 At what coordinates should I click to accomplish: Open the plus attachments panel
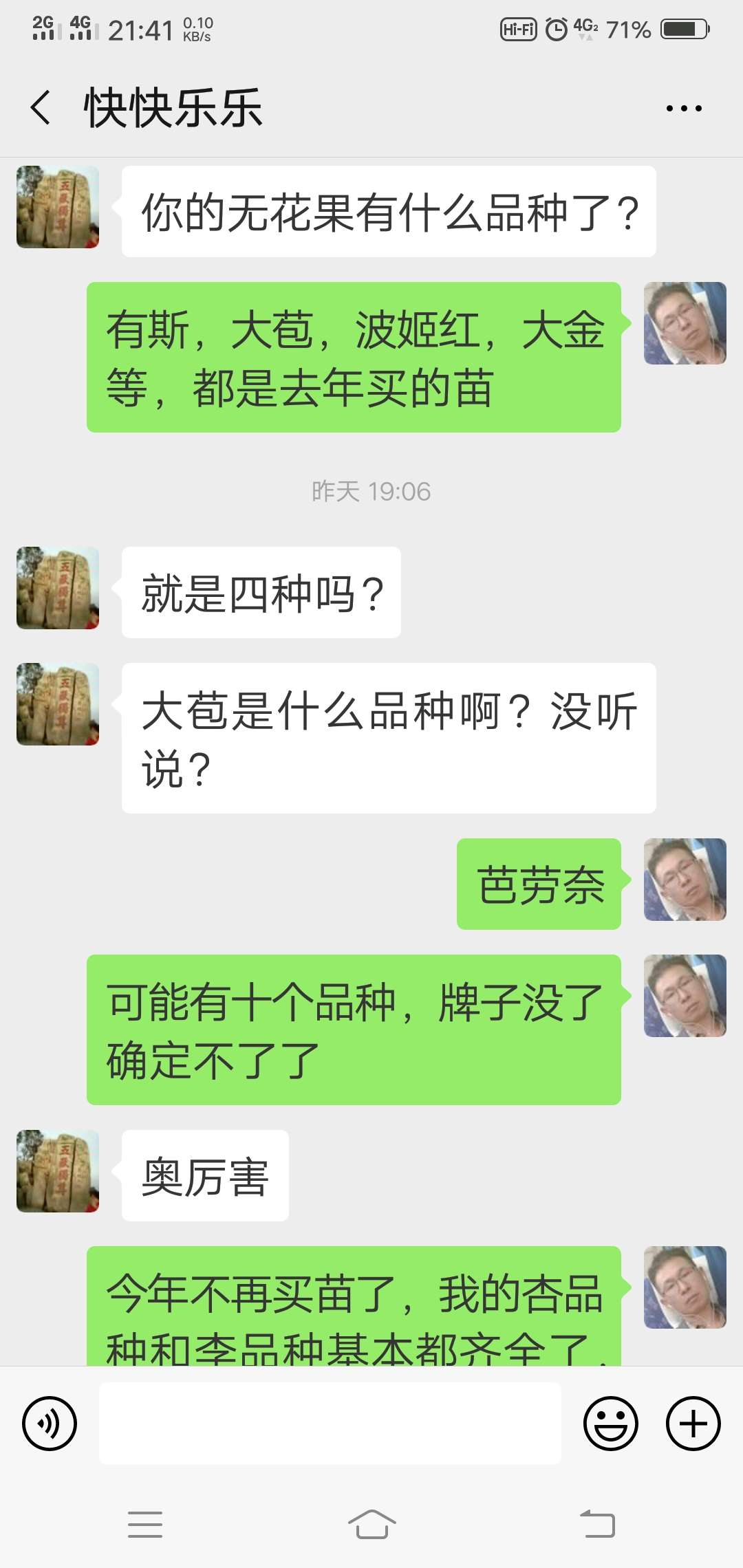(693, 1424)
